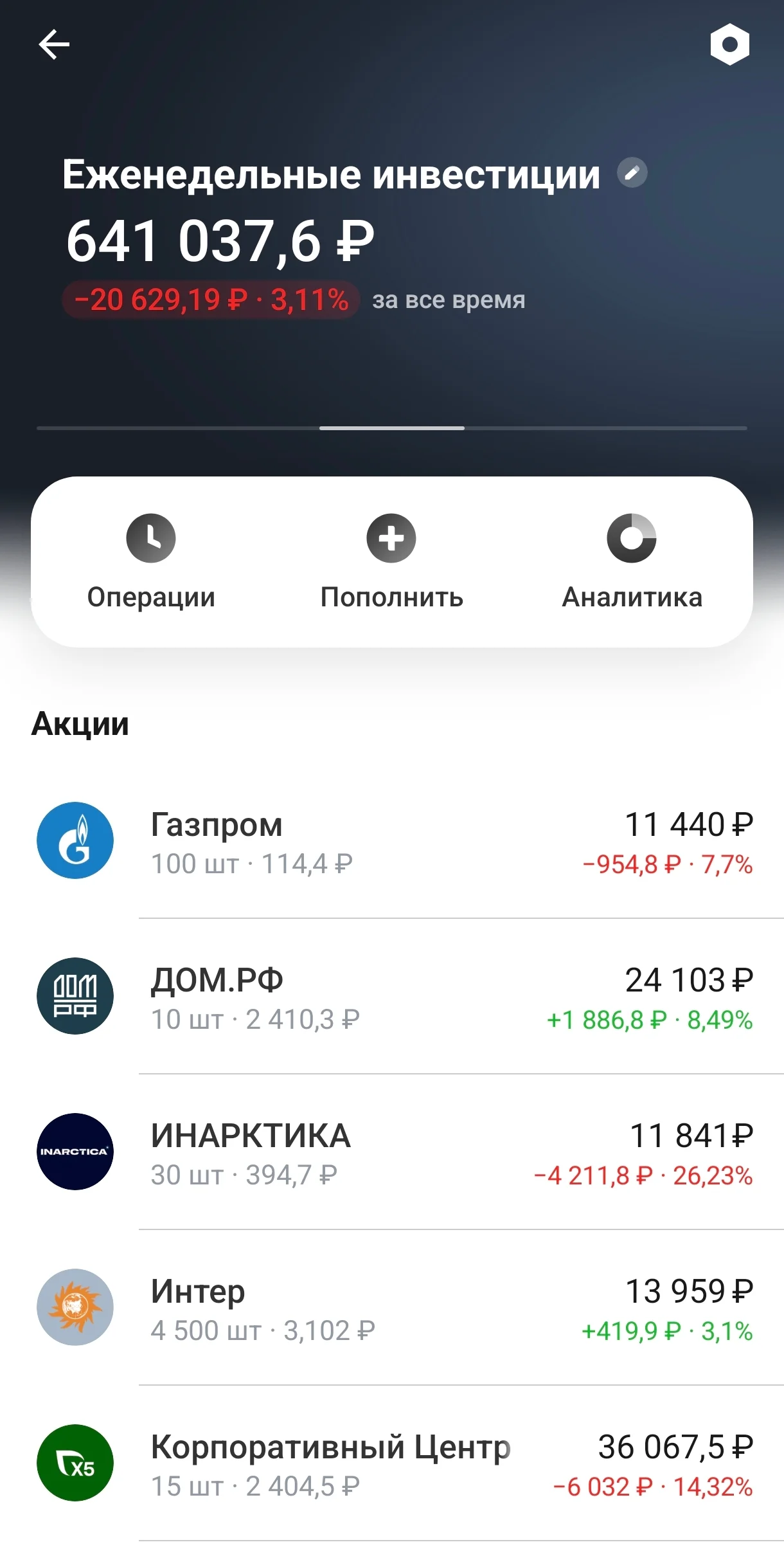The image size is (784, 1558).
Task: Go back using the top-left arrow
Action: pyautogui.click(x=54, y=44)
